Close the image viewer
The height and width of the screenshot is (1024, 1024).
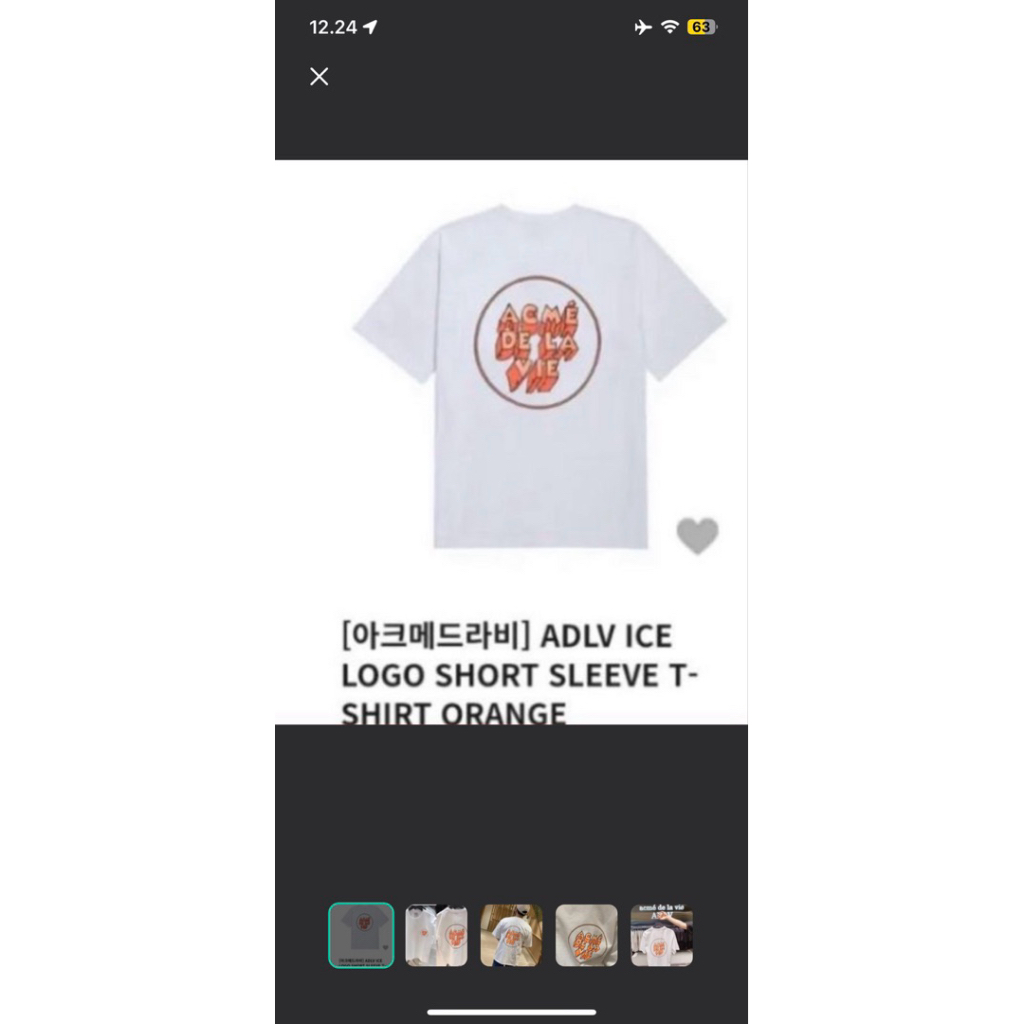[319, 77]
